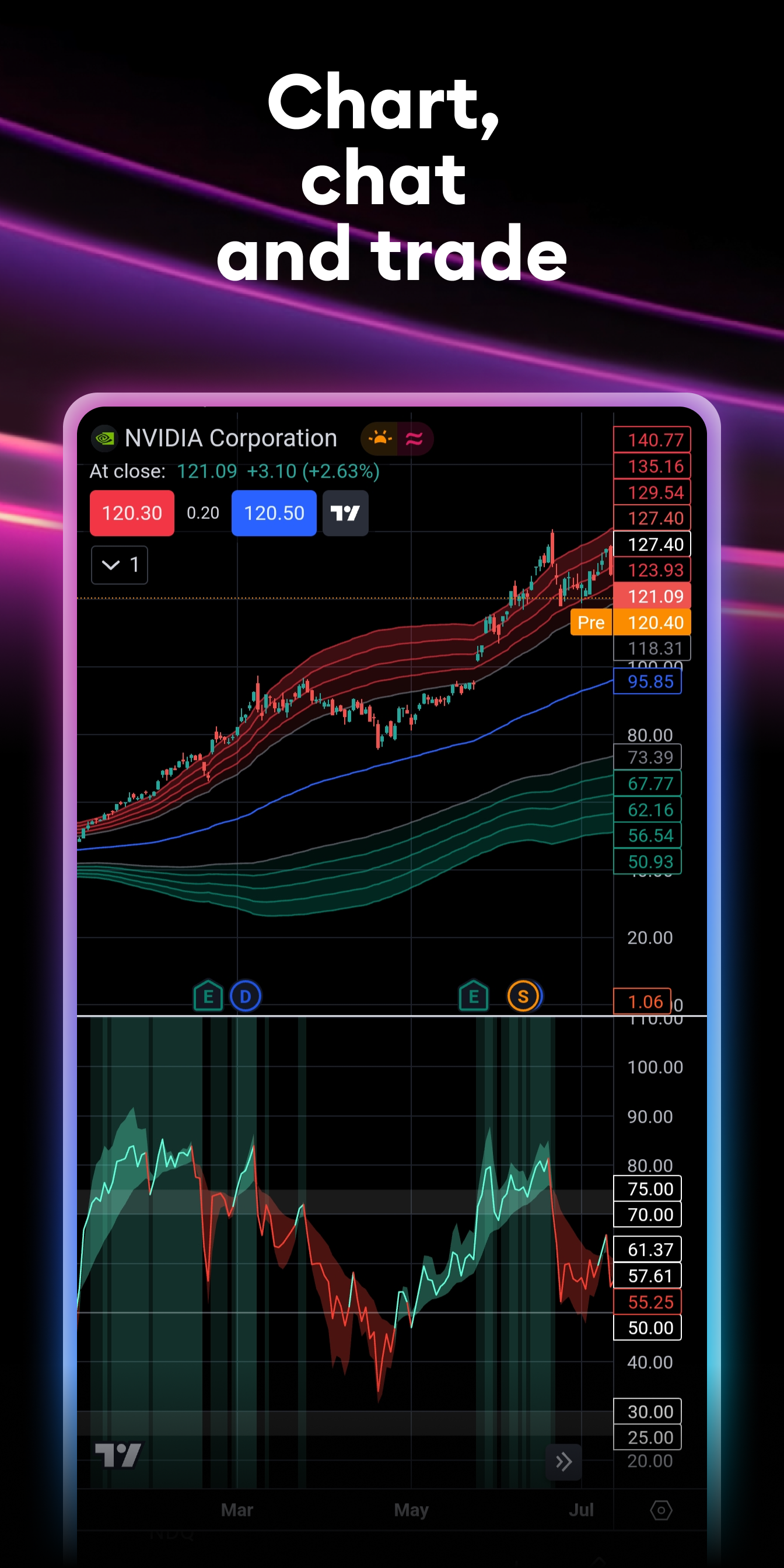
Task: Tap the red 120.30 sell button
Action: click(x=131, y=513)
